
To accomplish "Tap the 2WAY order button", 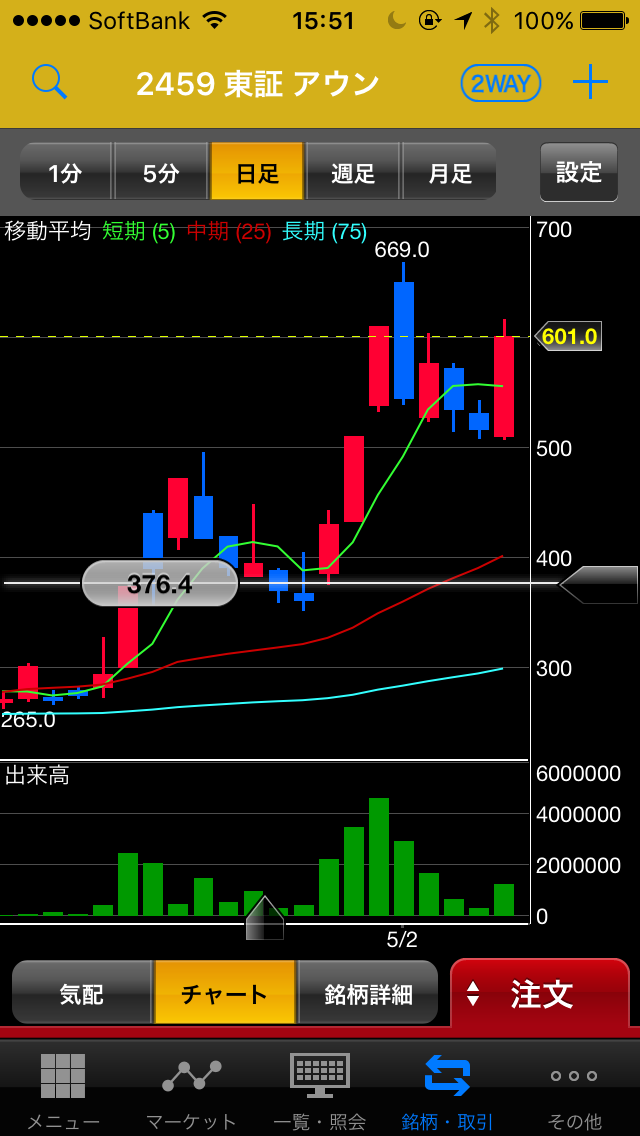I will 501,84.
